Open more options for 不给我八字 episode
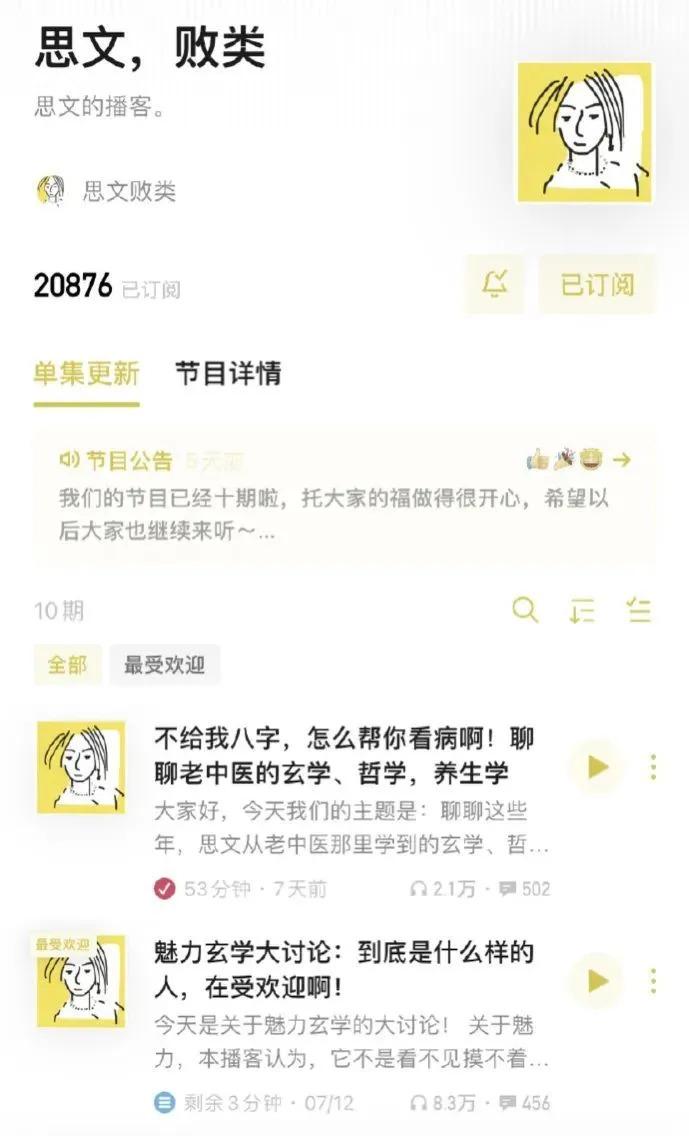Screen dimensions: 689x1136 [x=653, y=767]
